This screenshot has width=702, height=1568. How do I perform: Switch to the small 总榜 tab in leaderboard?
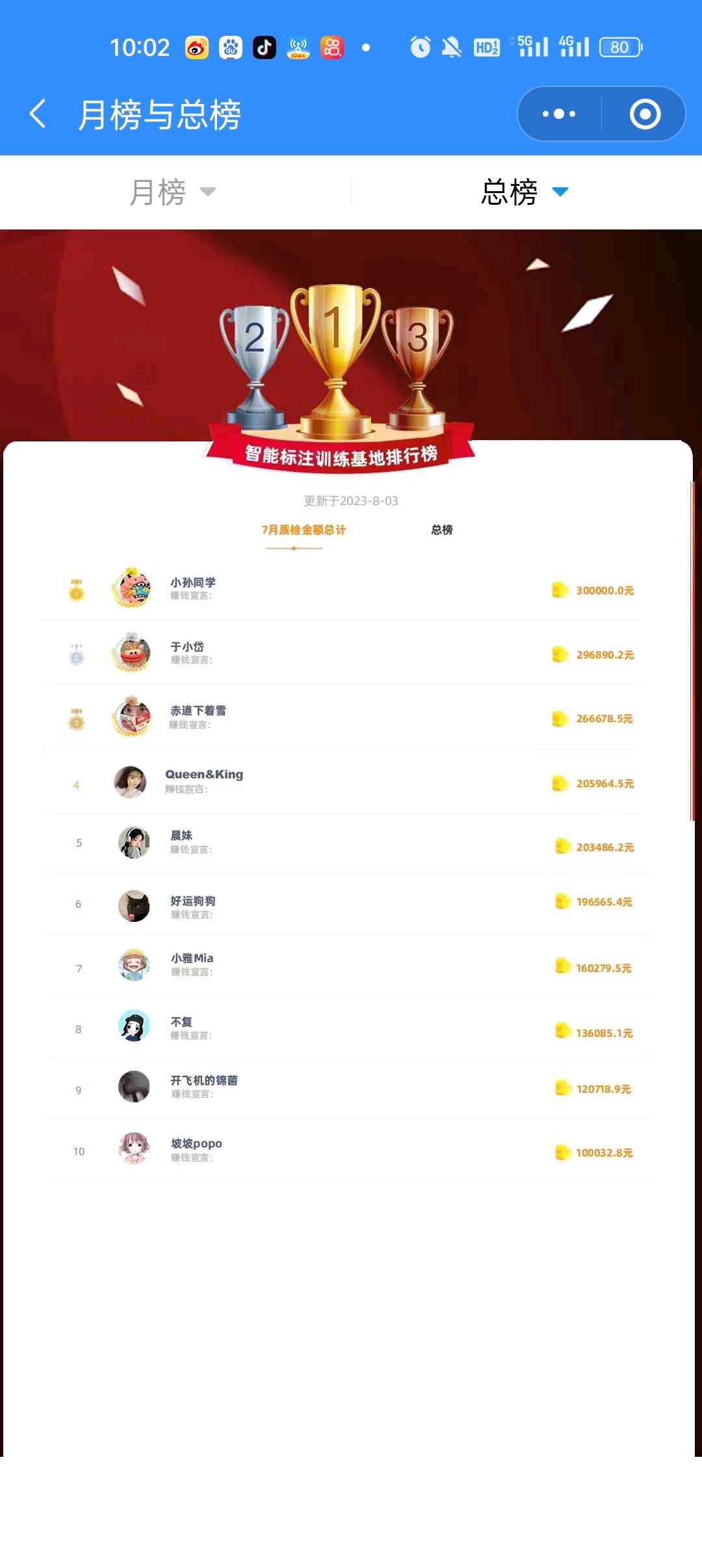(x=442, y=530)
